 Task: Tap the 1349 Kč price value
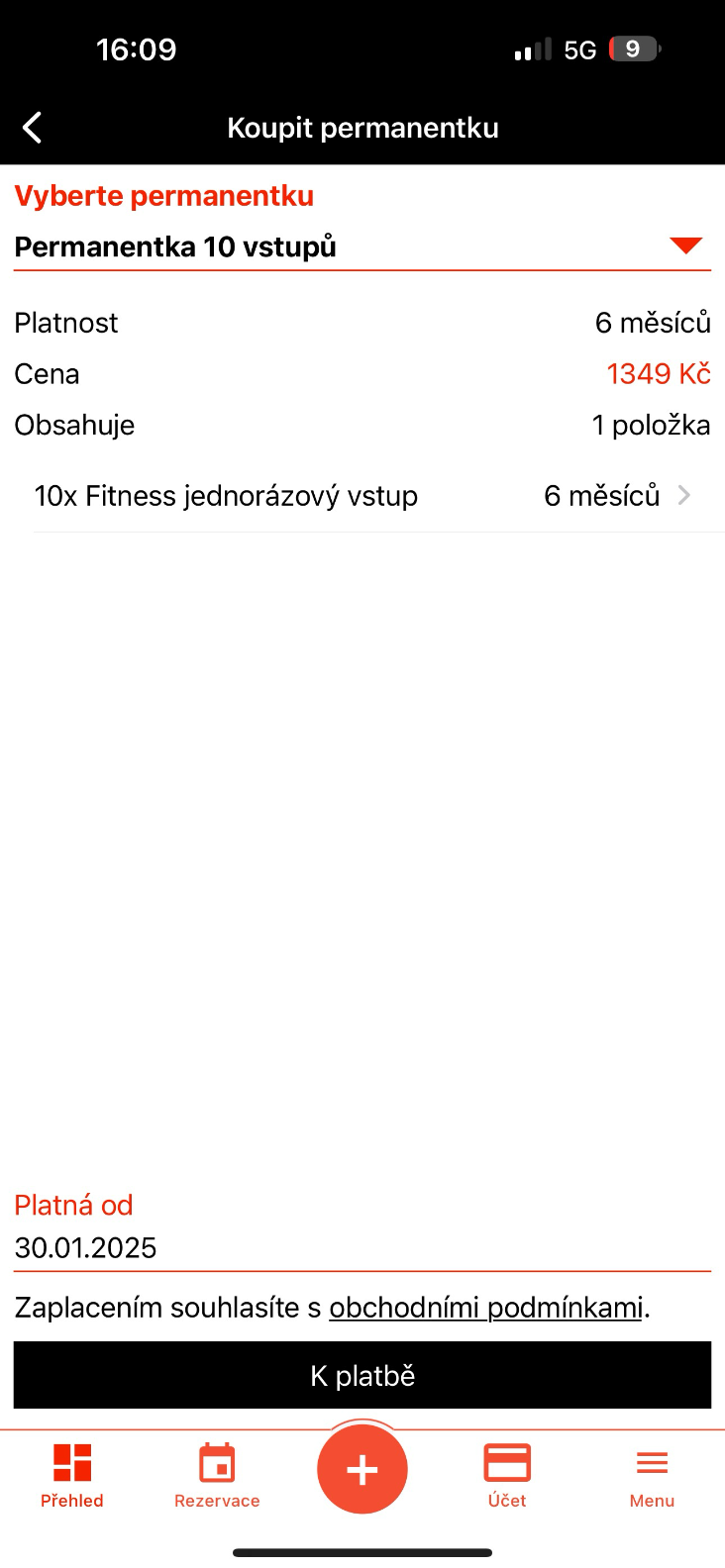tap(659, 373)
